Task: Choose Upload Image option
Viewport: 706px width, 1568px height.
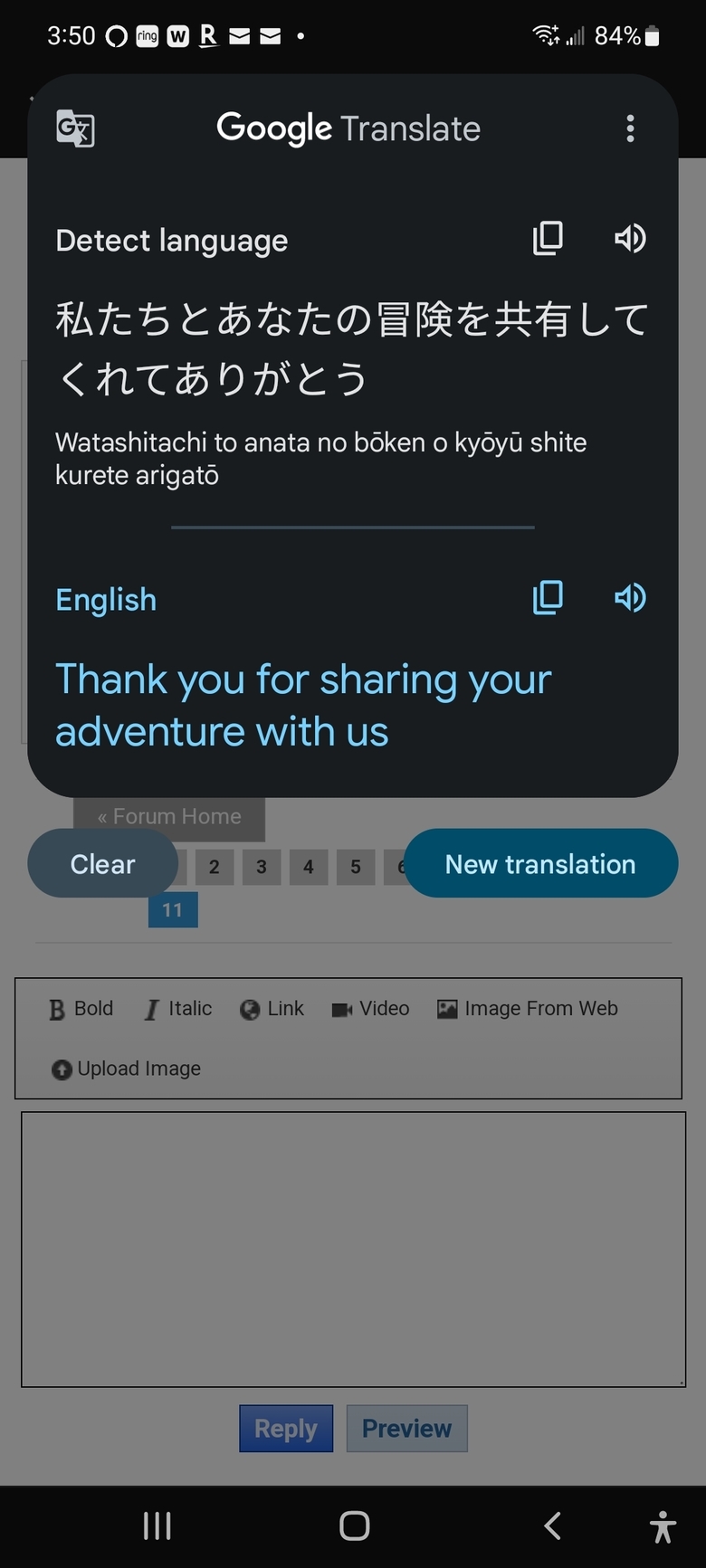Action: tap(126, 1069)
